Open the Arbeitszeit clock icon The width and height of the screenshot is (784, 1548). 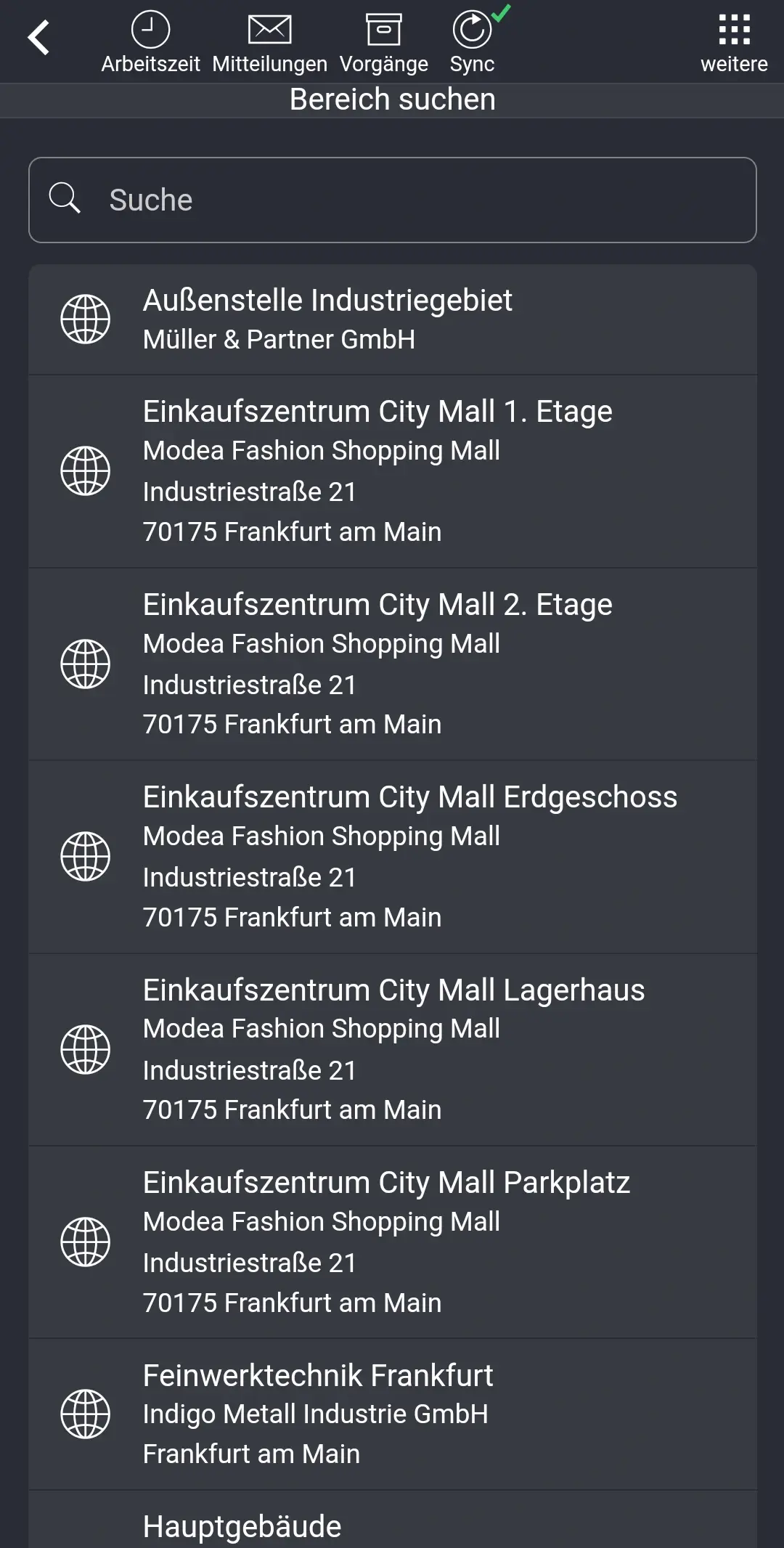[150, 30]
